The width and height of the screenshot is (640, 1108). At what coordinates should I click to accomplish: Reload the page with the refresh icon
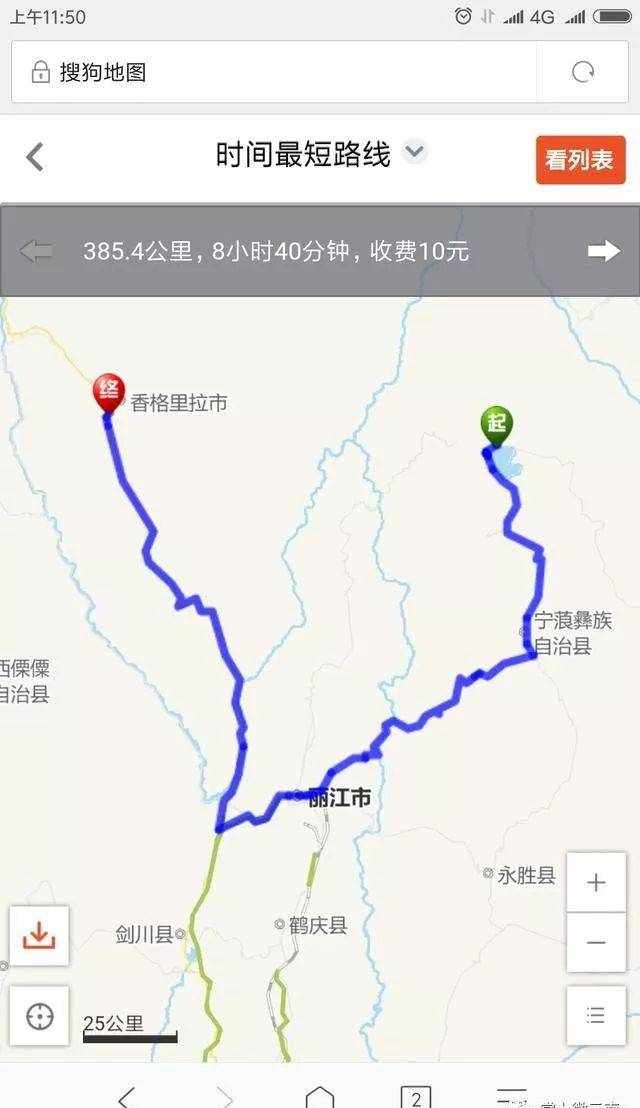[583, 72]
